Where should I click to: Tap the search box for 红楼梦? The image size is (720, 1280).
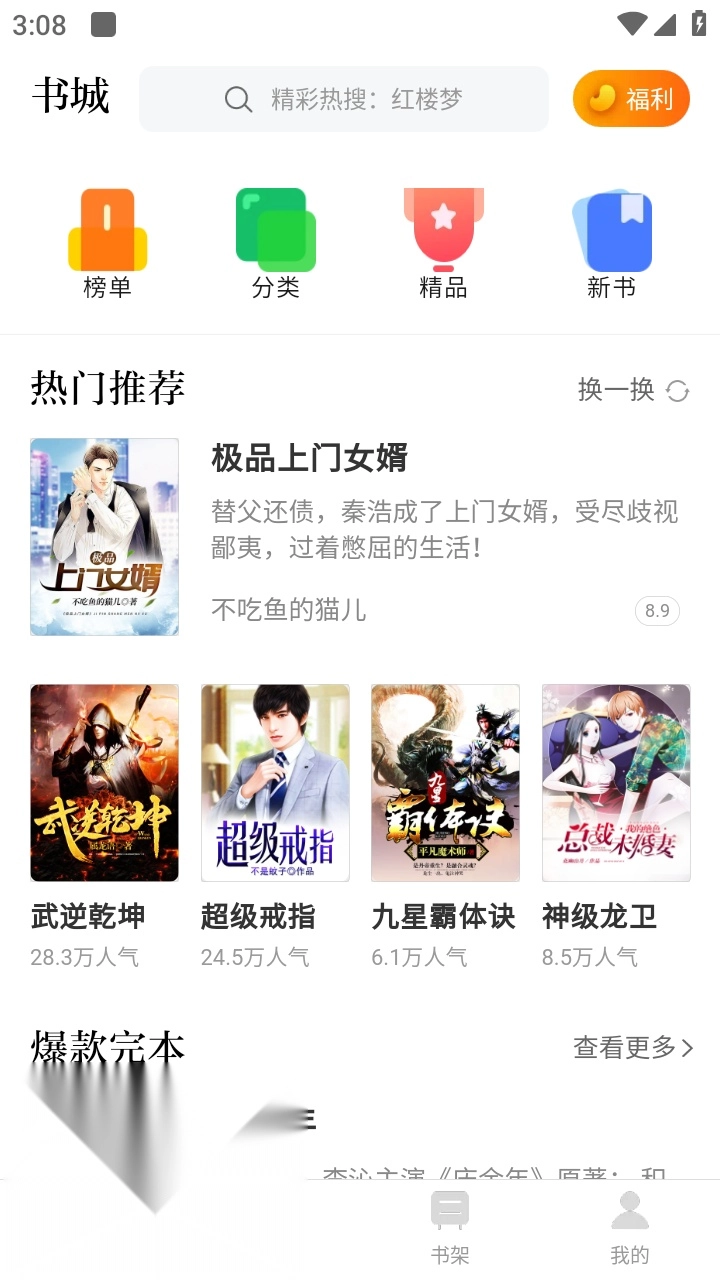344,99
